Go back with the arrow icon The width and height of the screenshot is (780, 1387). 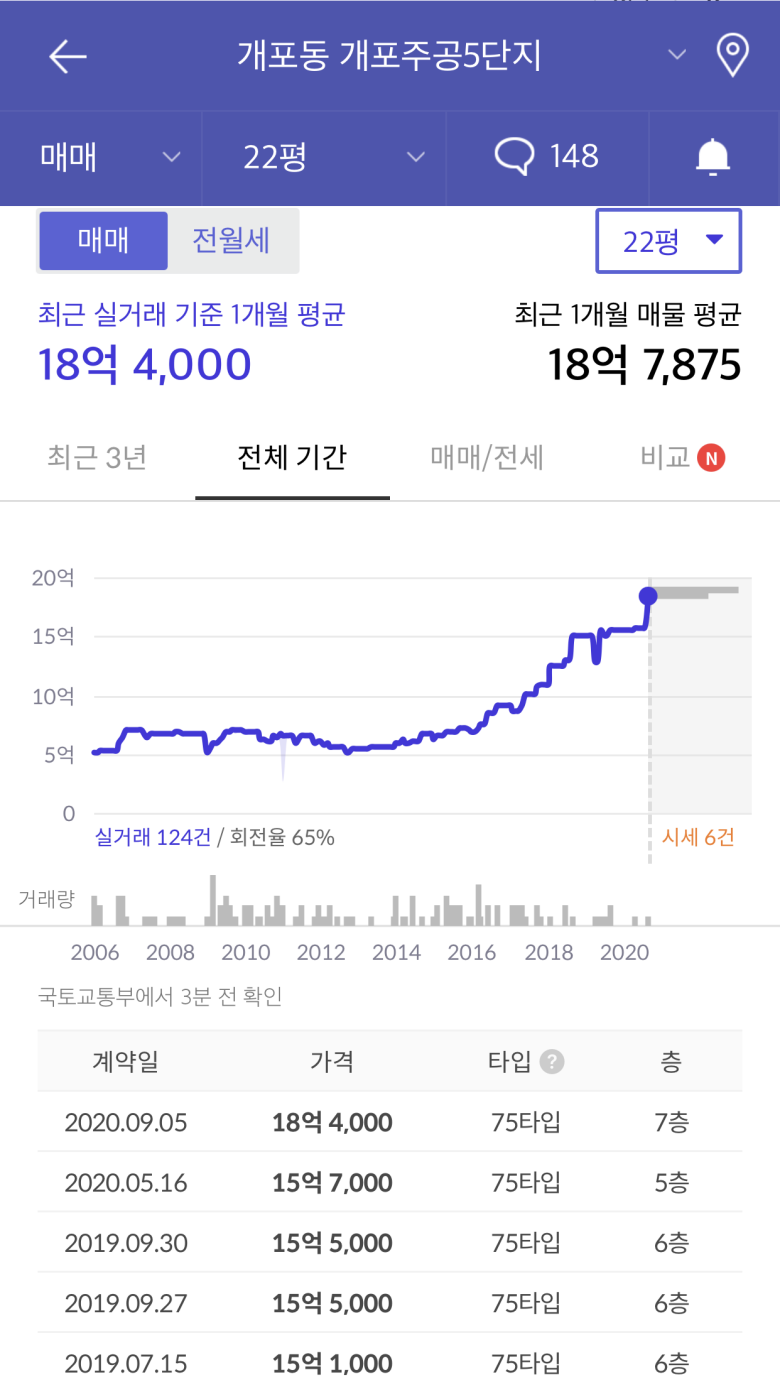click(68, 56)
